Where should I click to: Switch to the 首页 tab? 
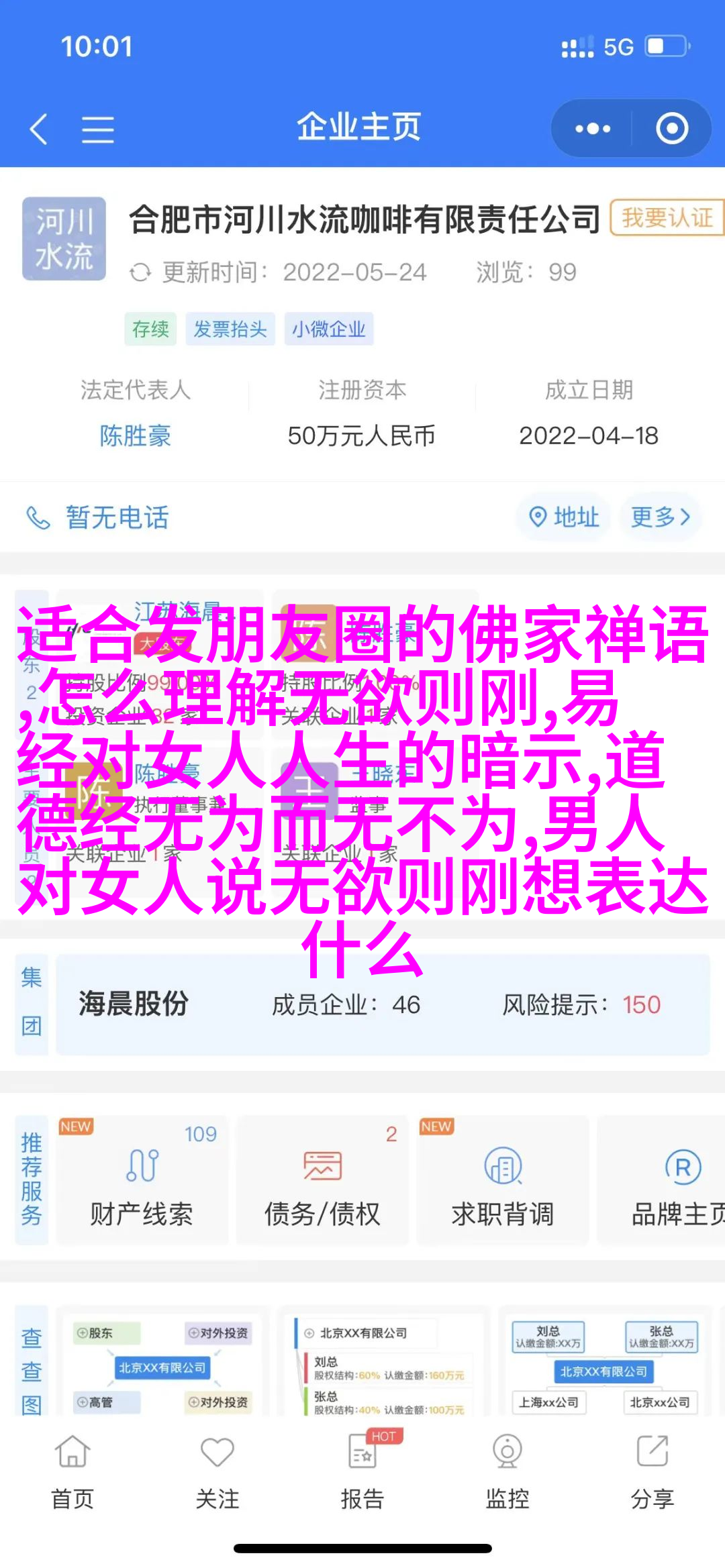coord(72,1472)
